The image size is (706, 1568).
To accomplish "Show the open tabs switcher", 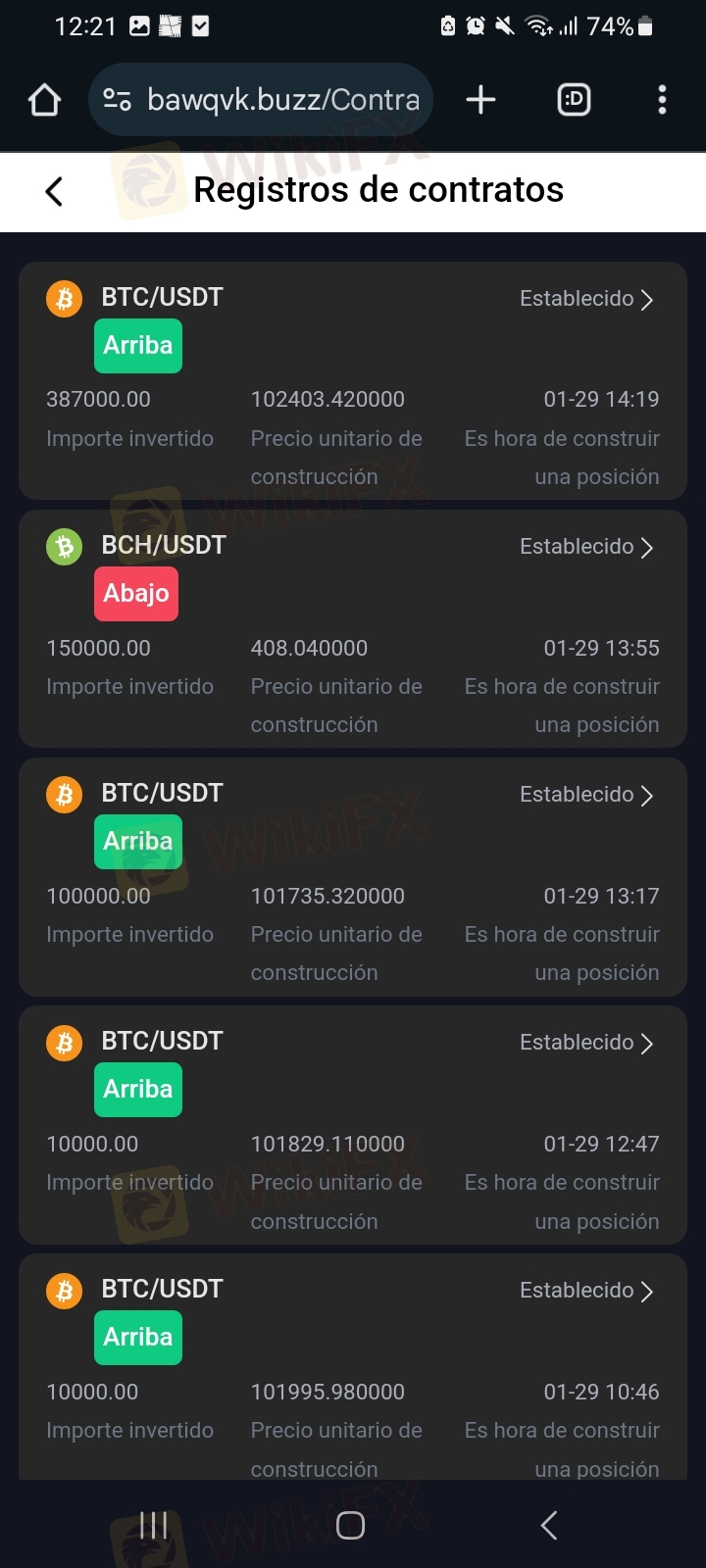I will 574,100.
